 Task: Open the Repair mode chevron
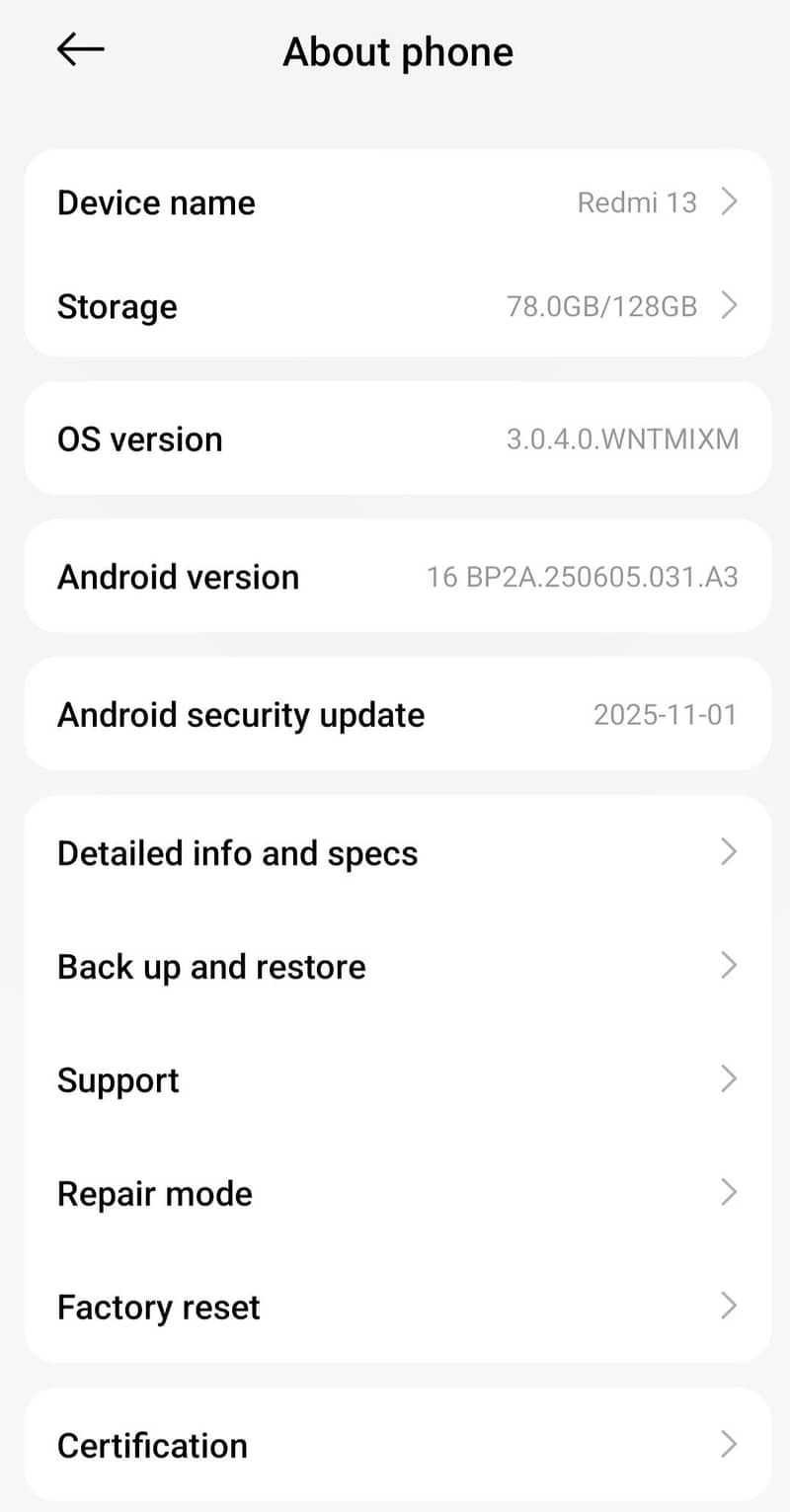click(729, 1192)
